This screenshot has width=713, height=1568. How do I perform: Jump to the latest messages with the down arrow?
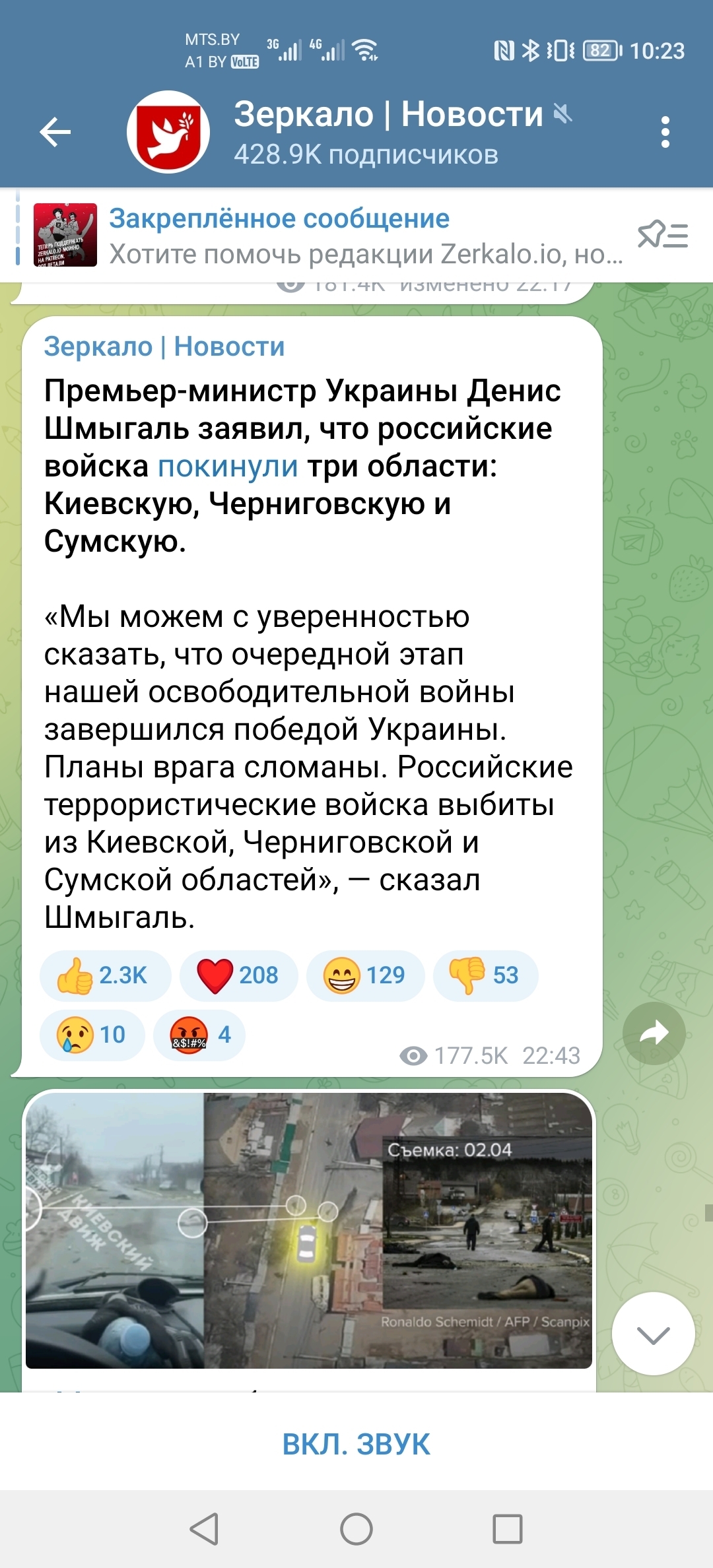653,1334
